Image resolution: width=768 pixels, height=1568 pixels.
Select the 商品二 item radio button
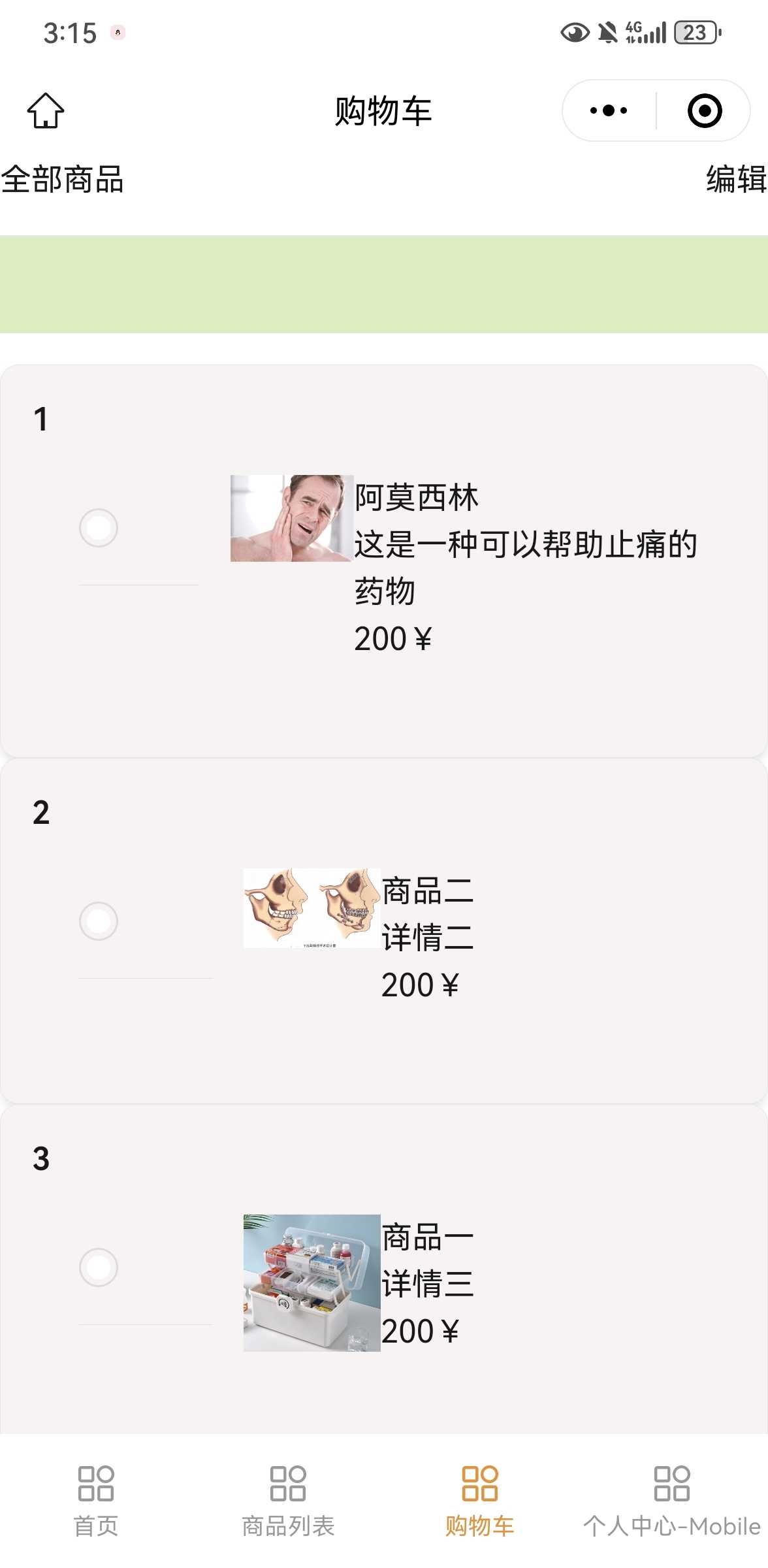pos(99,921)
